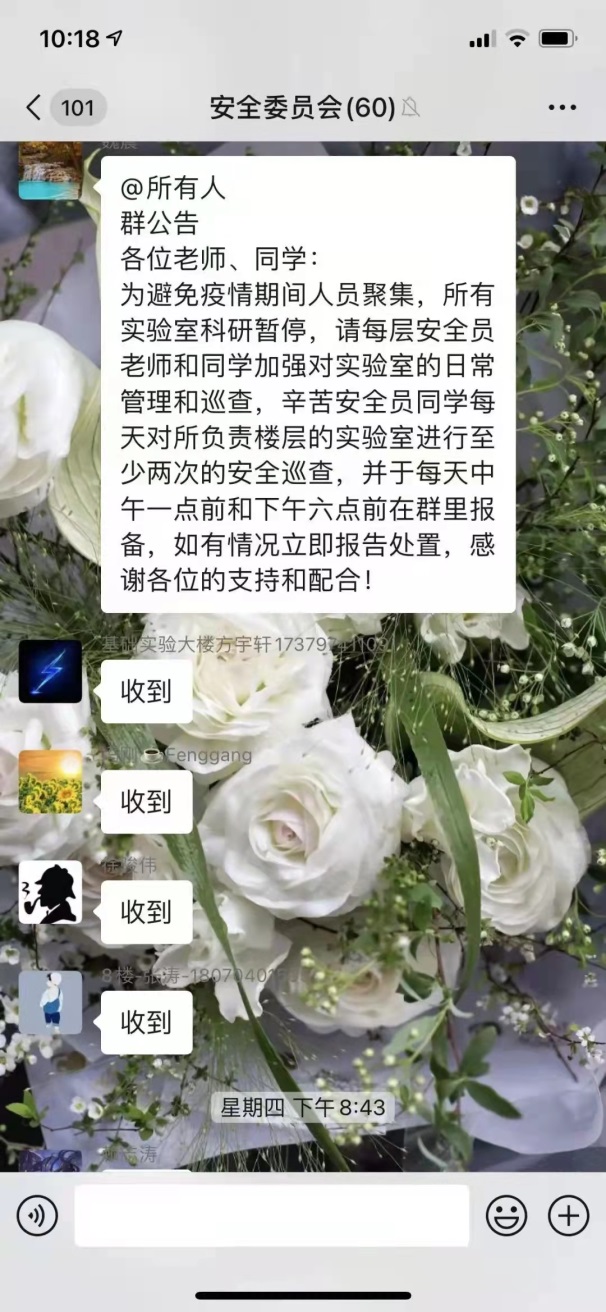Screen dimensions: 606x1312
Task: Go back to the chat list
Action: 36,108
